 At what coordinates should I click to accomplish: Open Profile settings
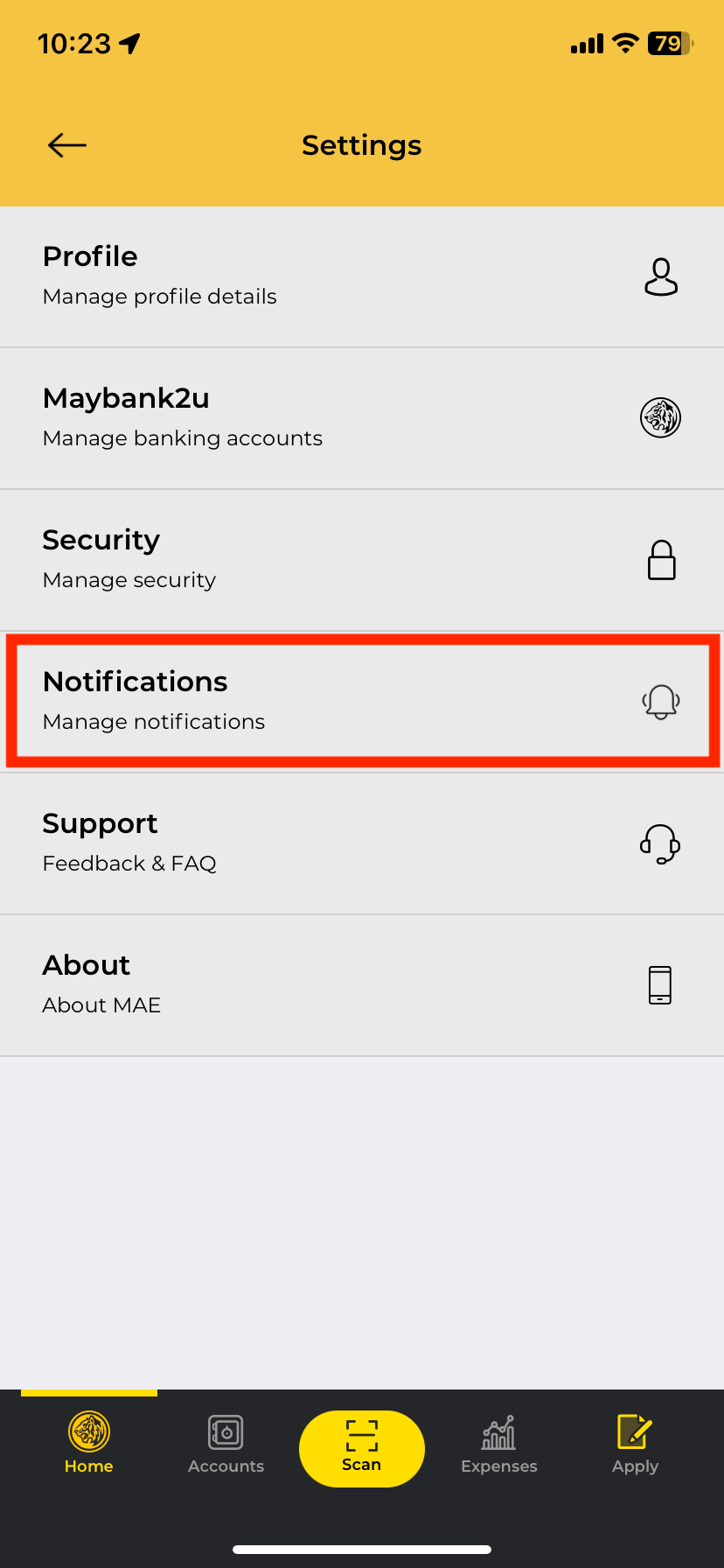[361, 276]
